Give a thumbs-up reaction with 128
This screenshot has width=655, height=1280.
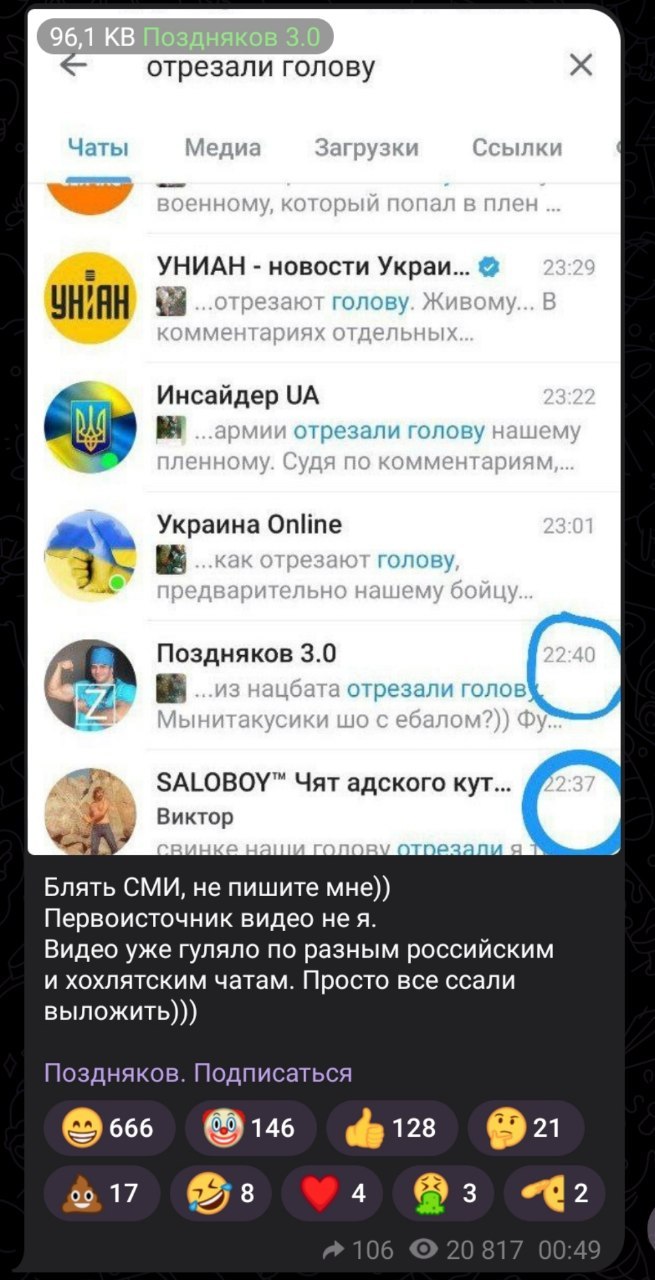point(392,1129)
